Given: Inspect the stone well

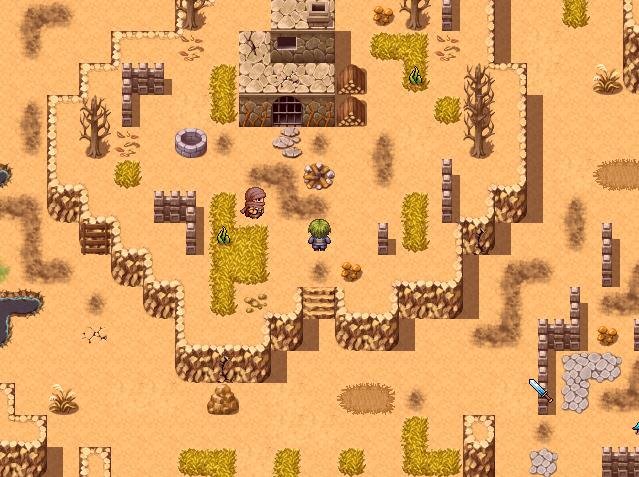Looking at the screenshot, I should coord(191,142).
